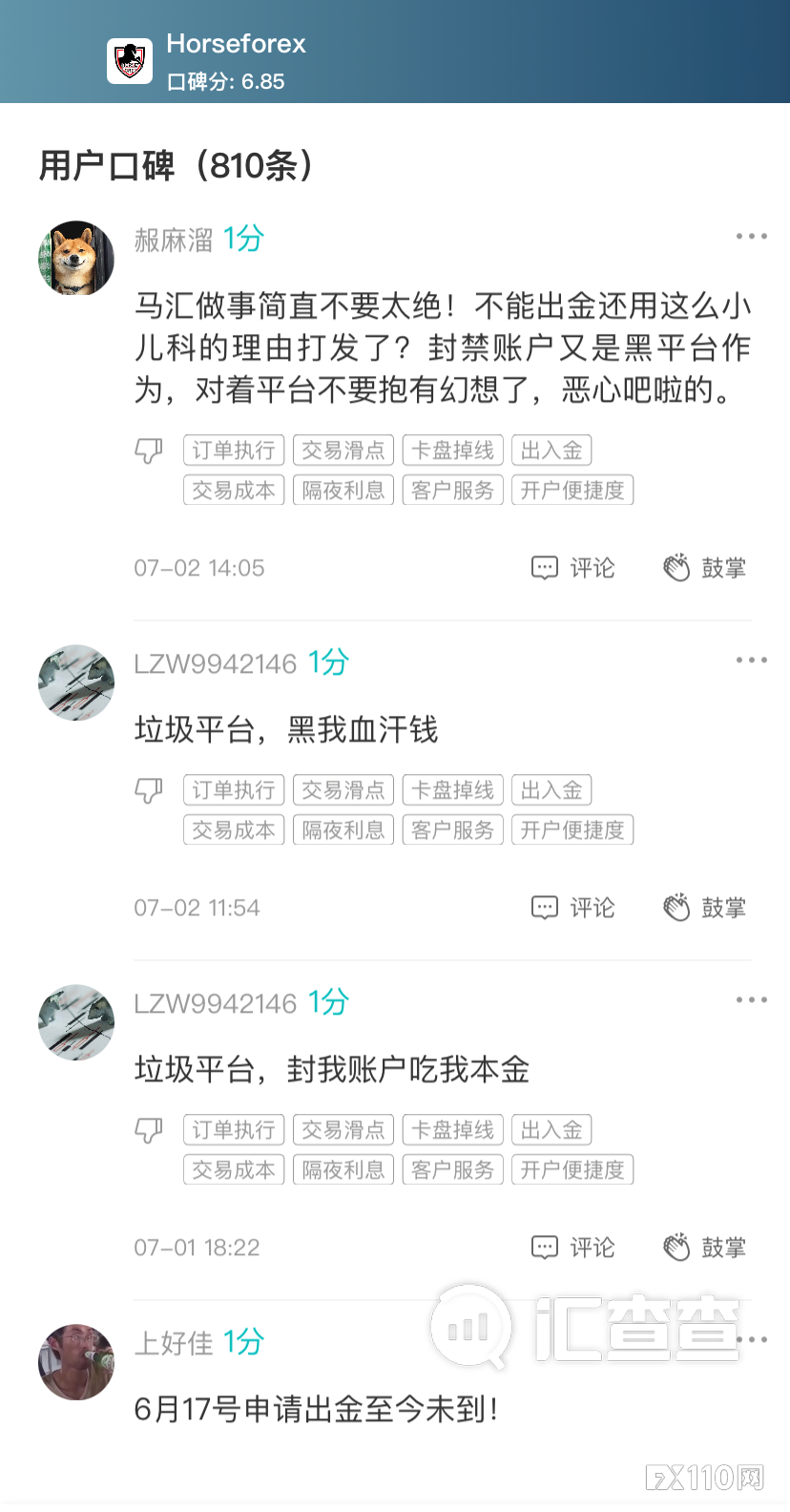Image resolution: width=790 pixels, height=1512 pixels.
Task: Click the username LZW9942146
Action: tap(216, 663)
